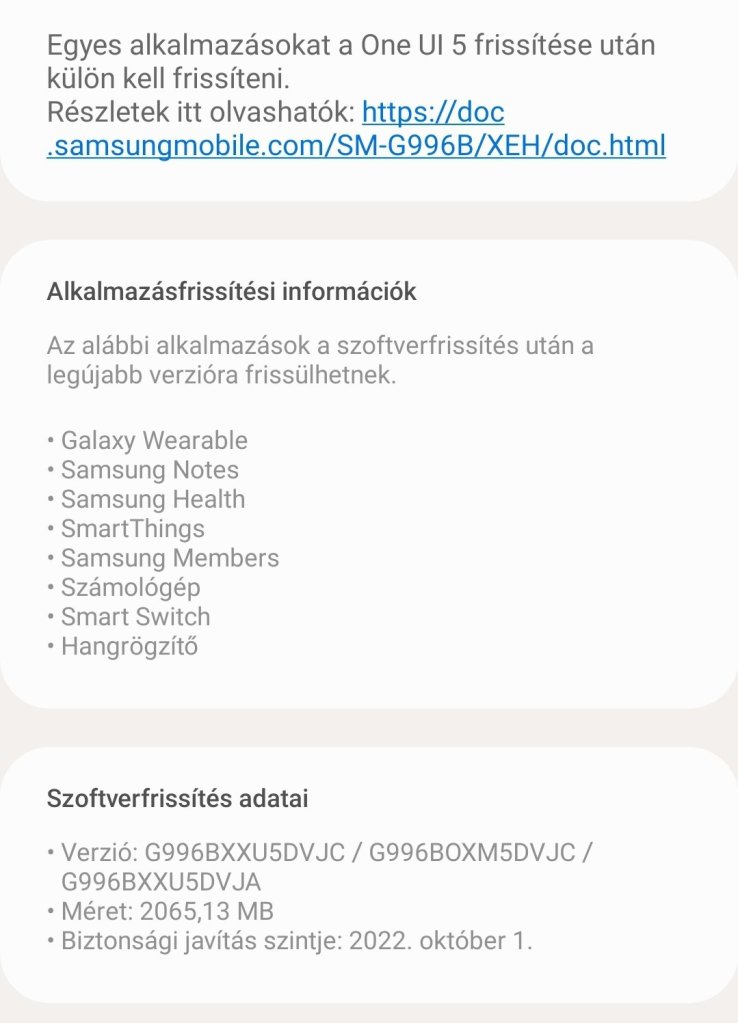
Task: Open the doc.samsungmobile.com details link
Action: (x=356, y=146)
